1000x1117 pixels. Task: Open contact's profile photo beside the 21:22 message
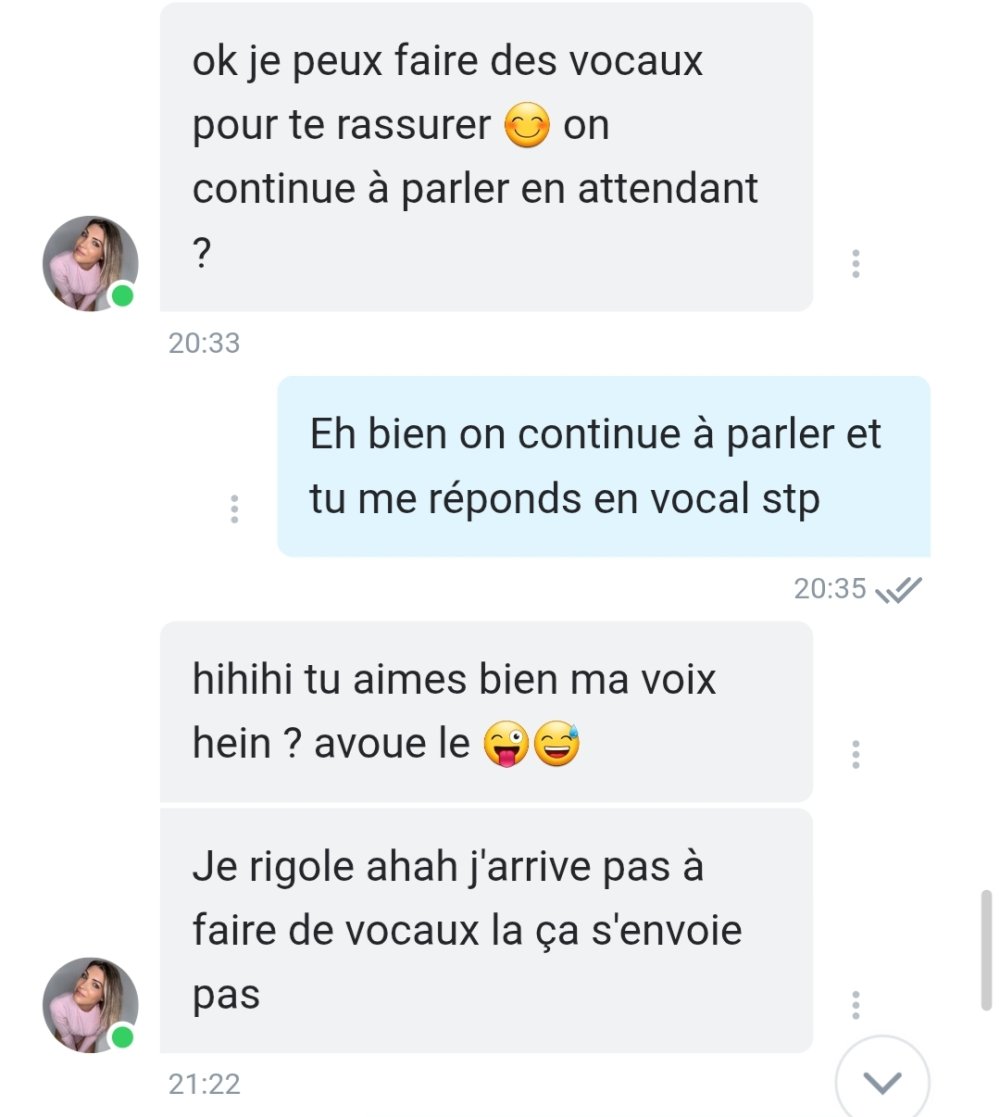coord(90,1004)
